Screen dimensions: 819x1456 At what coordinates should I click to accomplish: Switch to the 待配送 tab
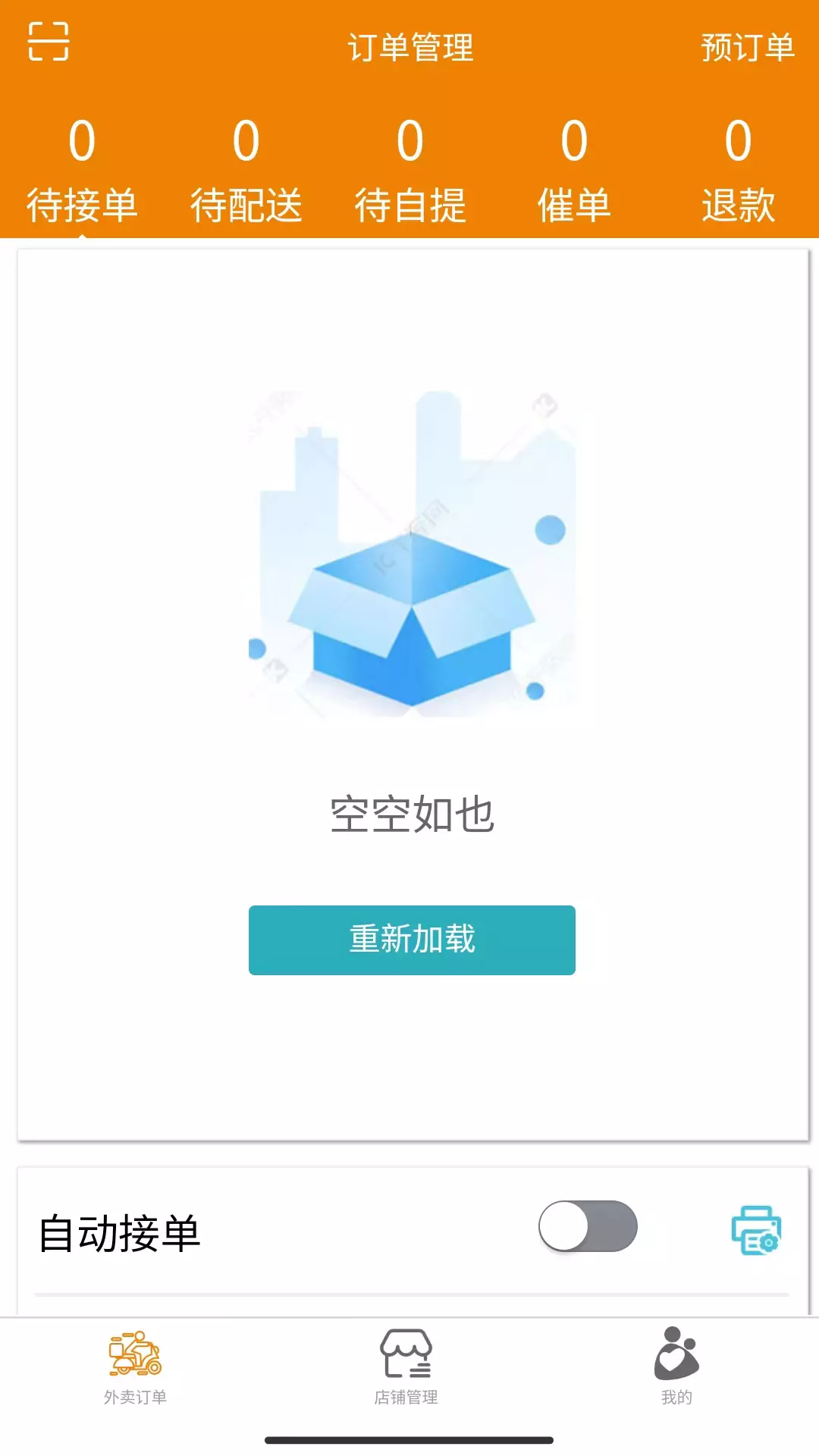coord(246,171)
